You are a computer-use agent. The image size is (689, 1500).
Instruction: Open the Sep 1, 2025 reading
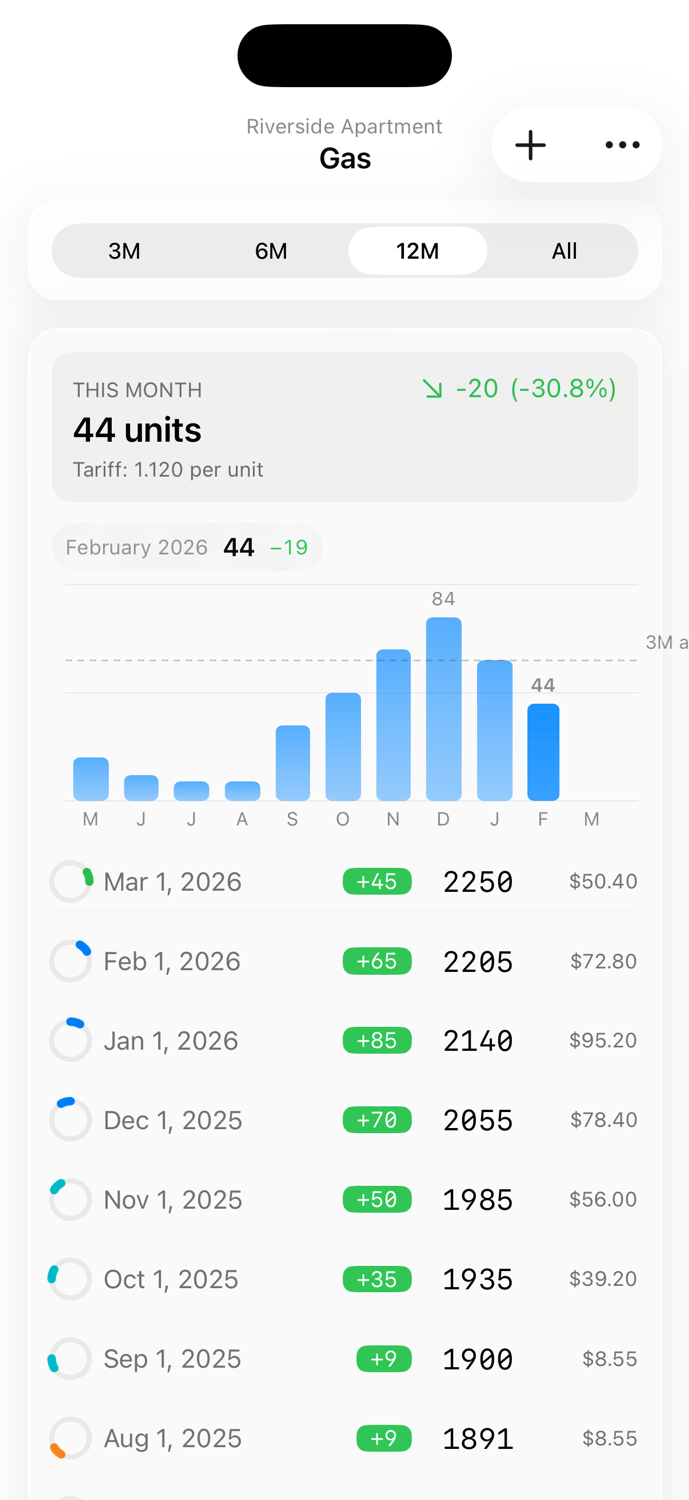pos(344,1359)
